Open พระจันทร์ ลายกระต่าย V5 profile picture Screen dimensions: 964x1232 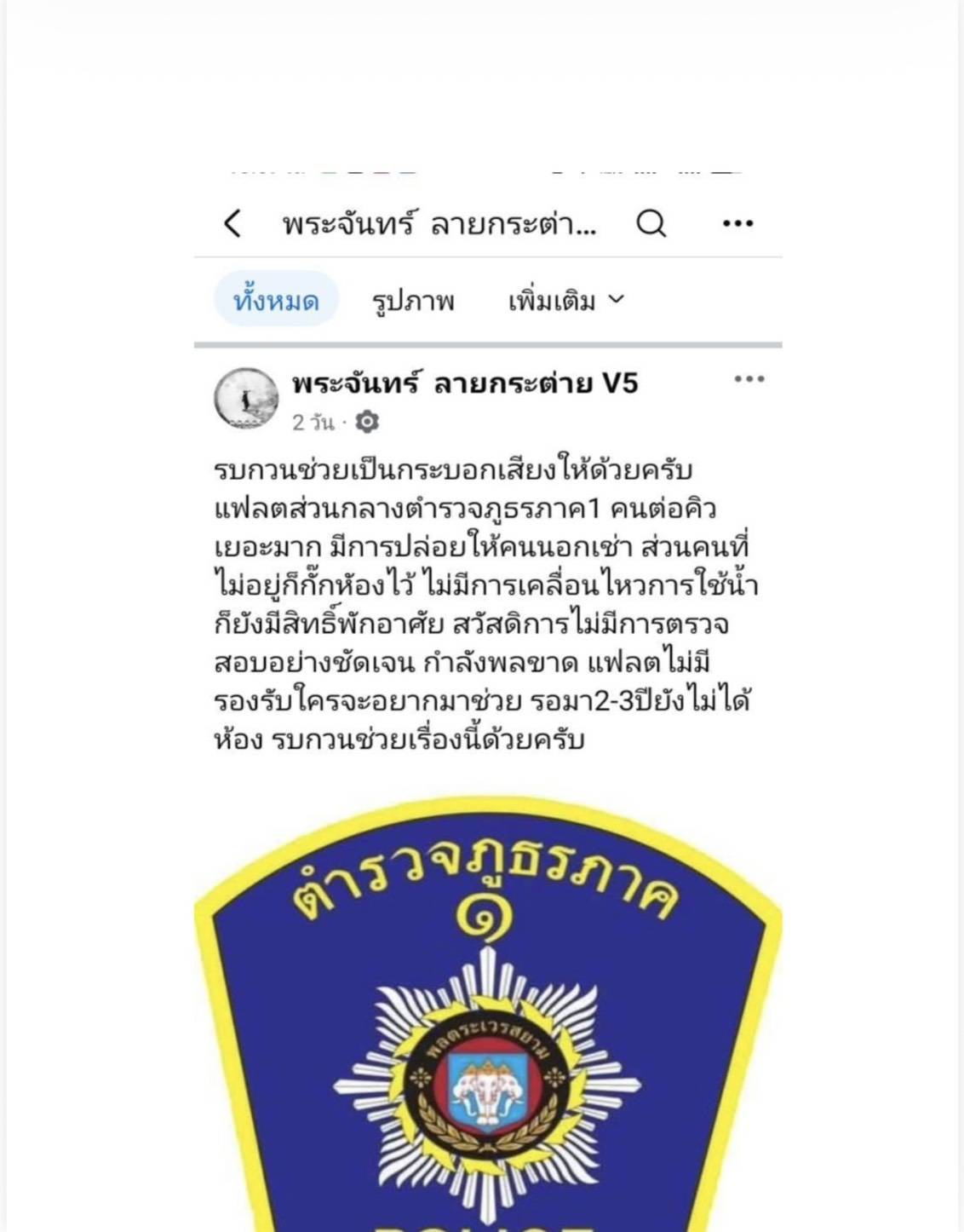tap(246, 398)
